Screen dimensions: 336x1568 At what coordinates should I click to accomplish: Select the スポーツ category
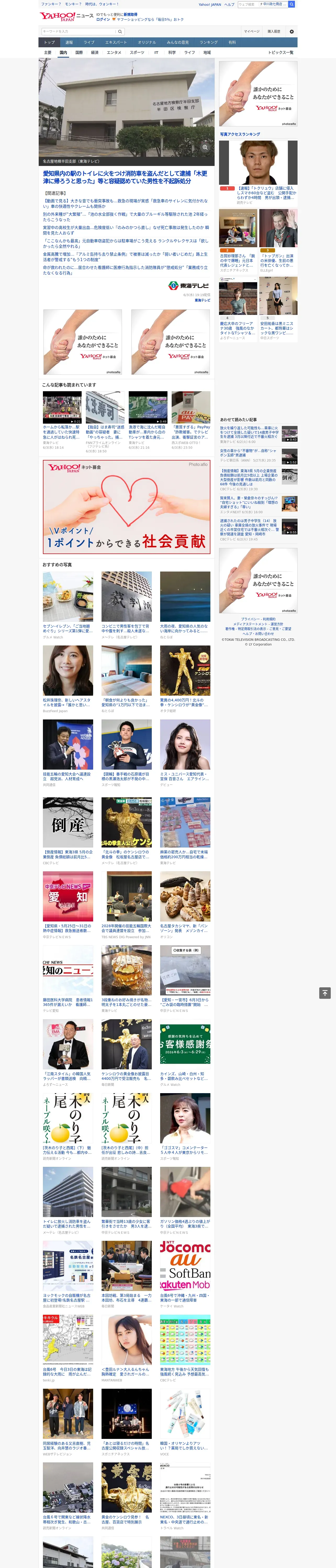coord(137,52)
